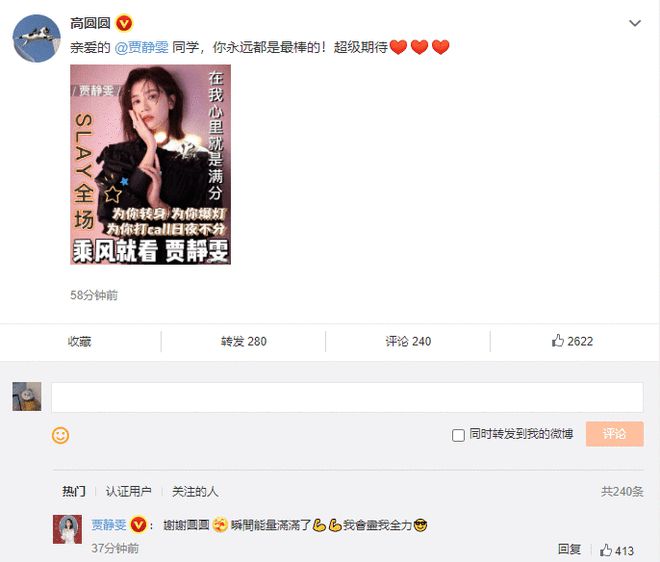This screenshot has width=660, height=562.
Task: Open commenter 贾静雯's profile name
Action: [x=109, y=524]
